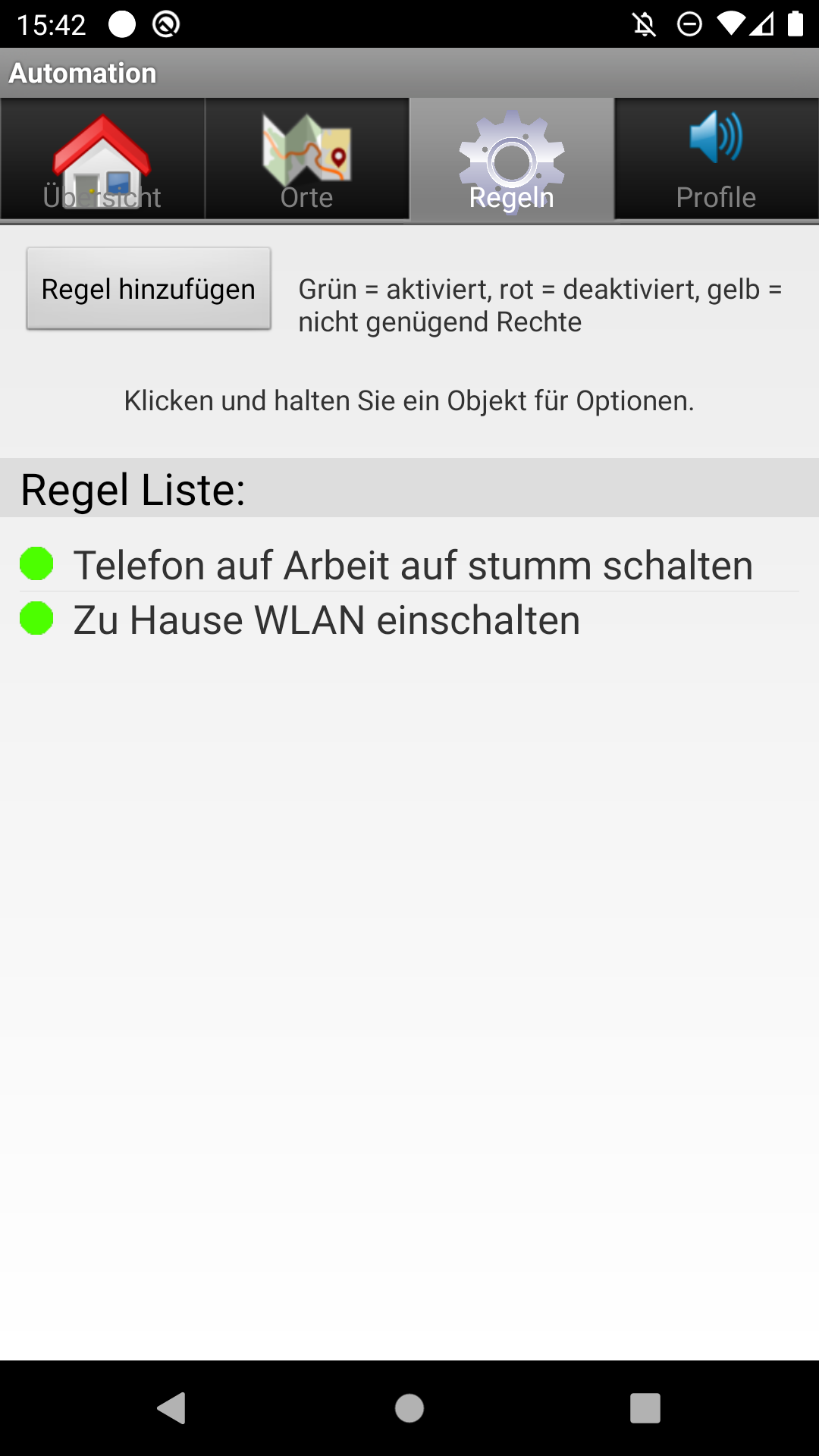This screenshot has width=819, height=1456.
Task: Open the Orte tab
Action: (x=307, y=160)
